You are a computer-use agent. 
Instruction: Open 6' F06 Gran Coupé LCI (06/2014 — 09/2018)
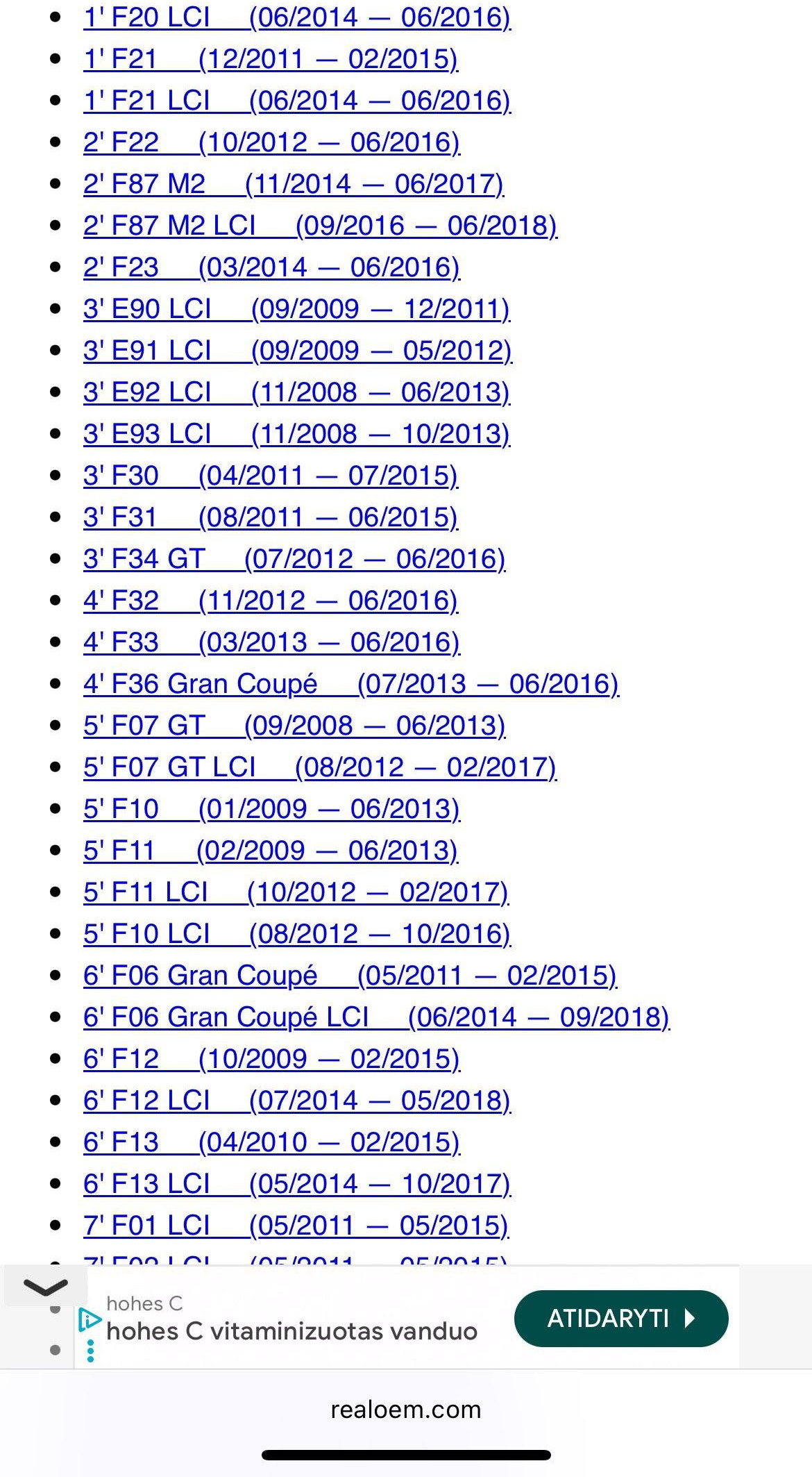(376, 1017)
